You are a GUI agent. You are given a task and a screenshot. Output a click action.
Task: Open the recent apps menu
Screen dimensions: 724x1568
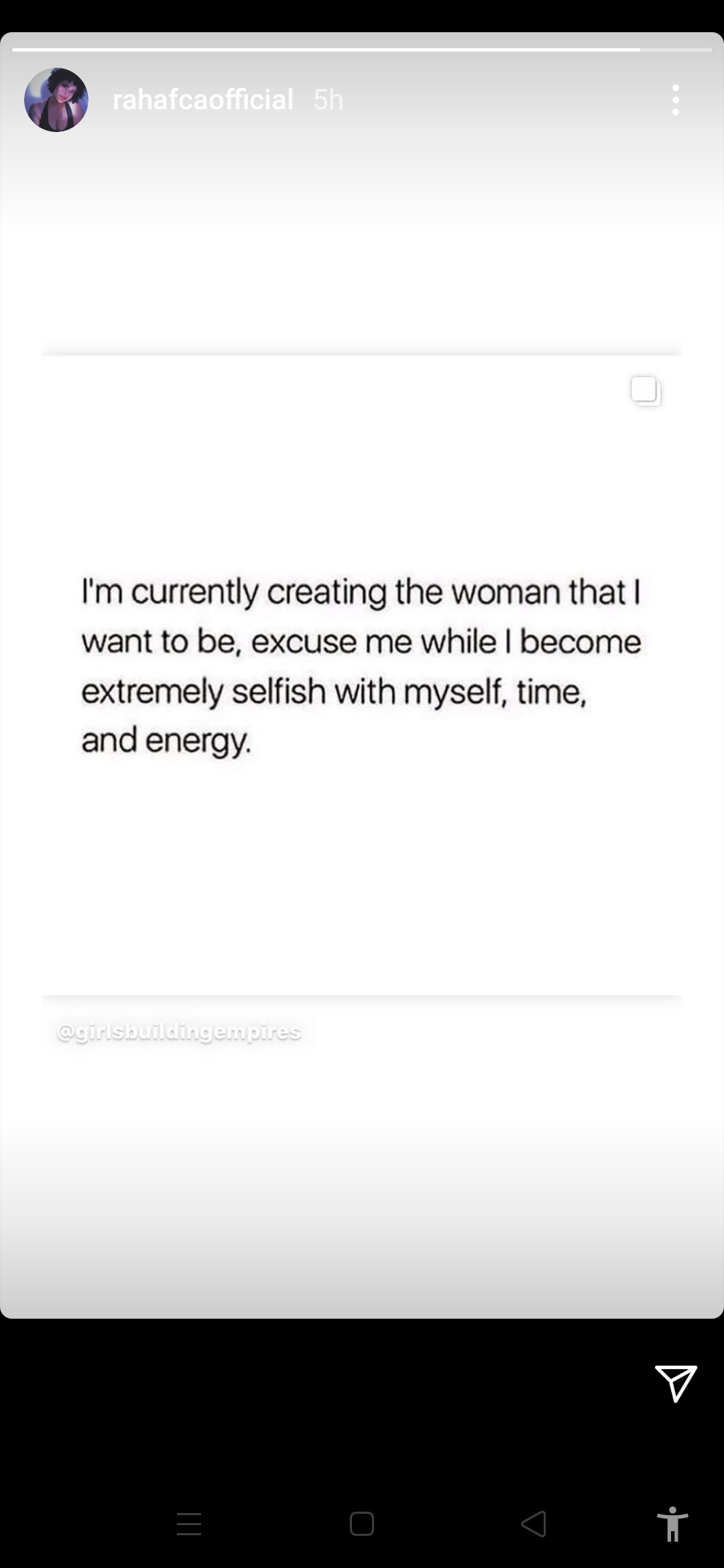(189, 1524)
